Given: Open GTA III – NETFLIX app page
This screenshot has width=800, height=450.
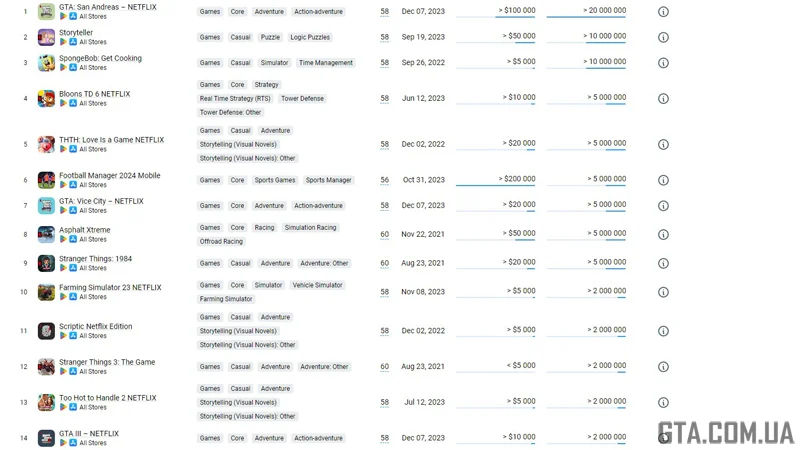Looking at the screenshot, I should [89, 434].
